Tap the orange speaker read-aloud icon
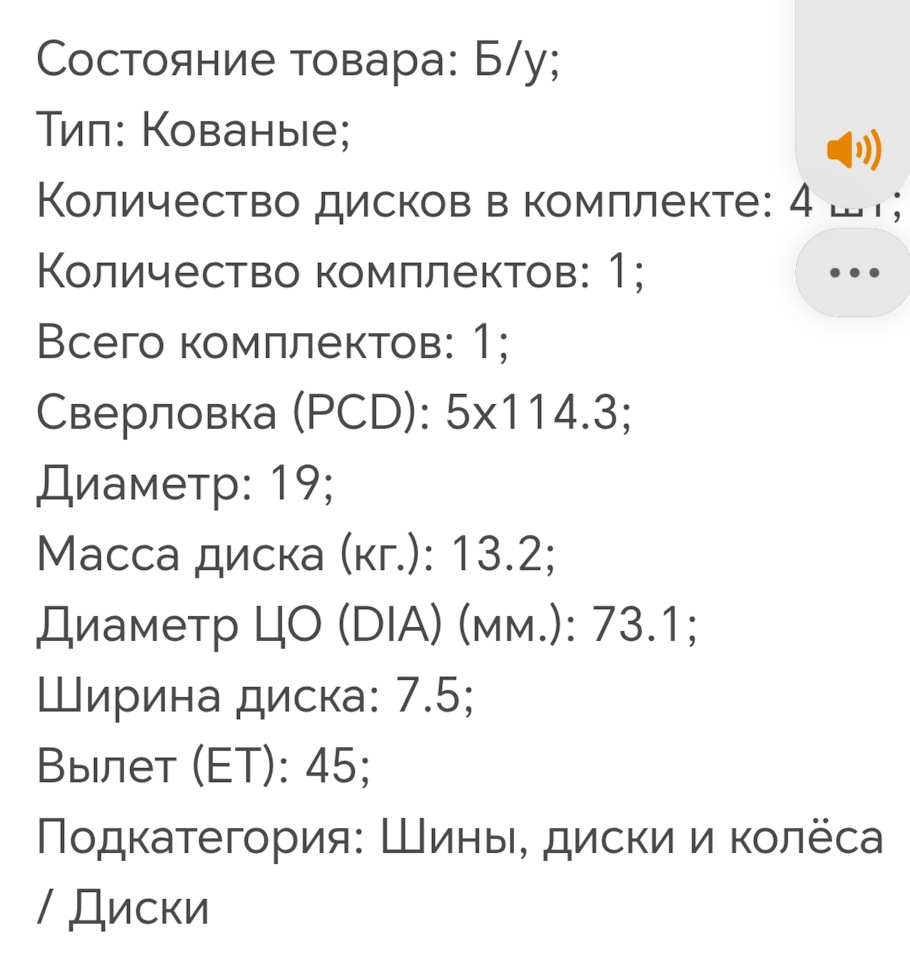This screenshot has height=960, width=910. [853, 151]
